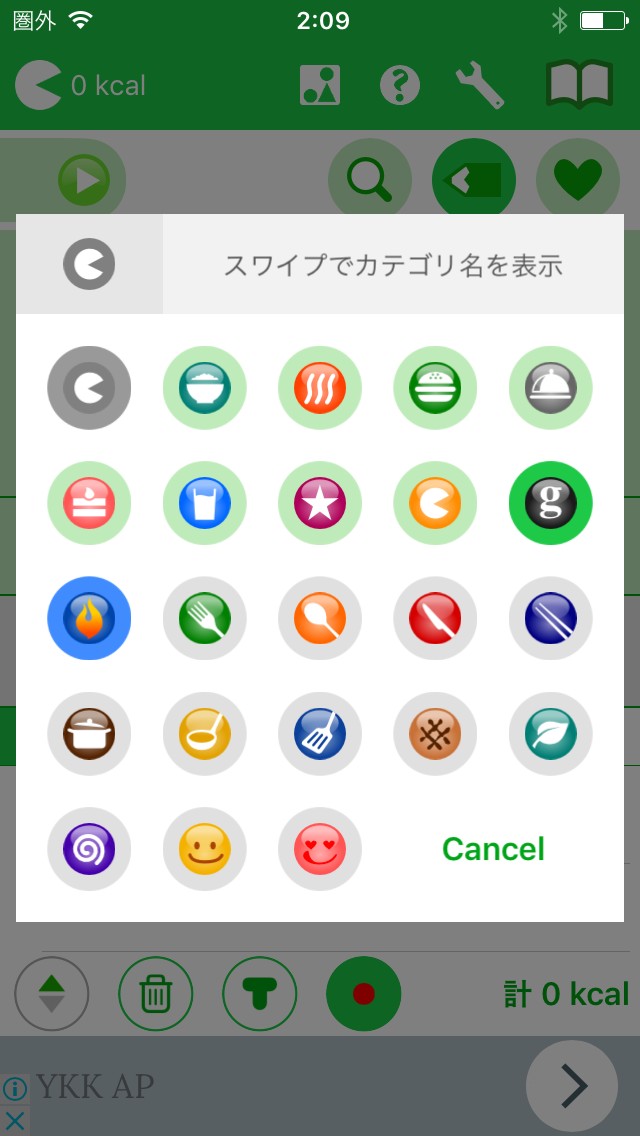Choose the purple star category icon

pos(320,503)
